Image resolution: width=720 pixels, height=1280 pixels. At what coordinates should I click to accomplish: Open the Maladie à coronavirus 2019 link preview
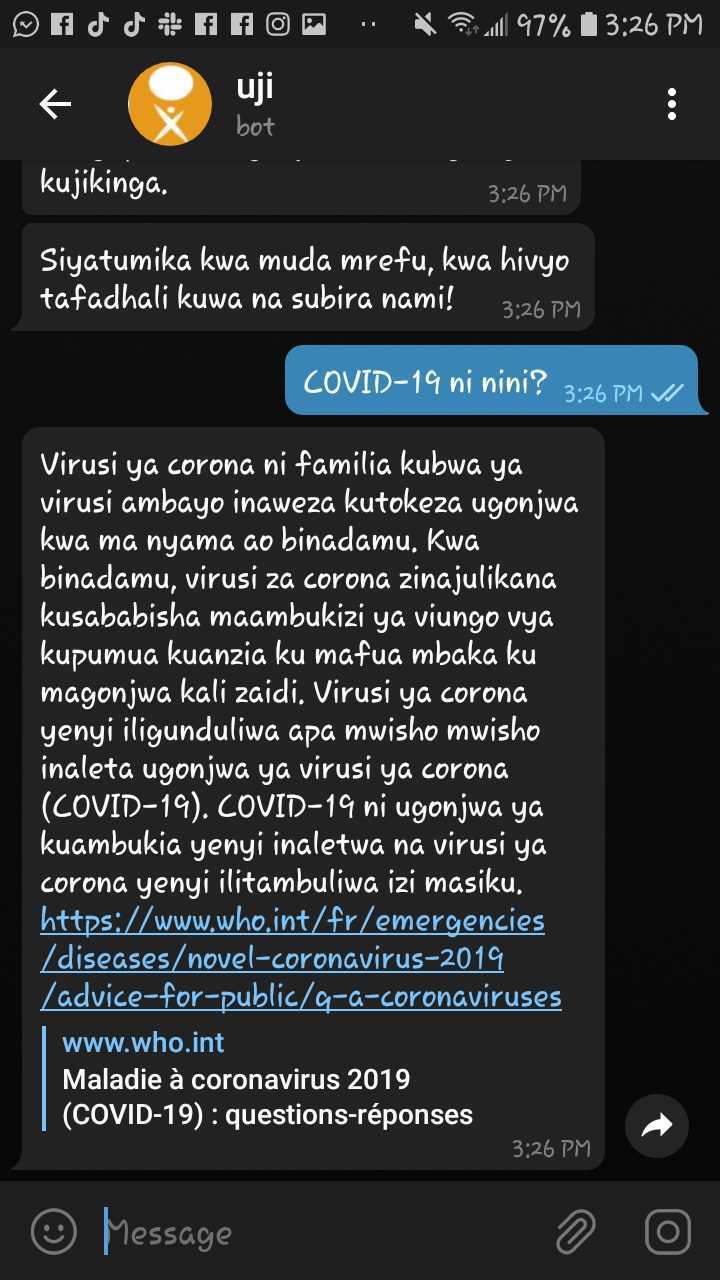[x=267, y=1080]
